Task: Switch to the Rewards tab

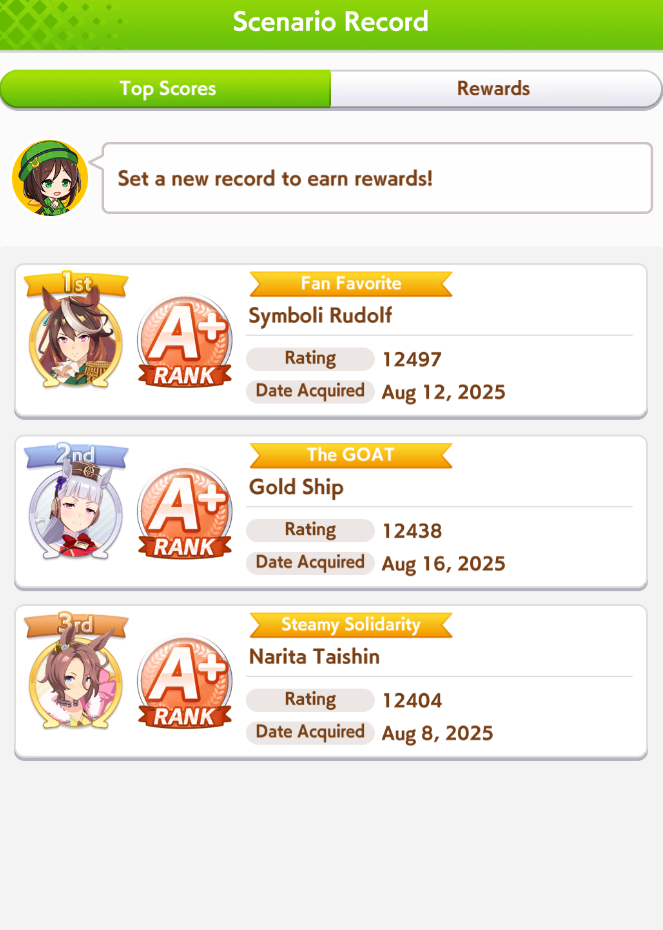Action: coord(494,89)
